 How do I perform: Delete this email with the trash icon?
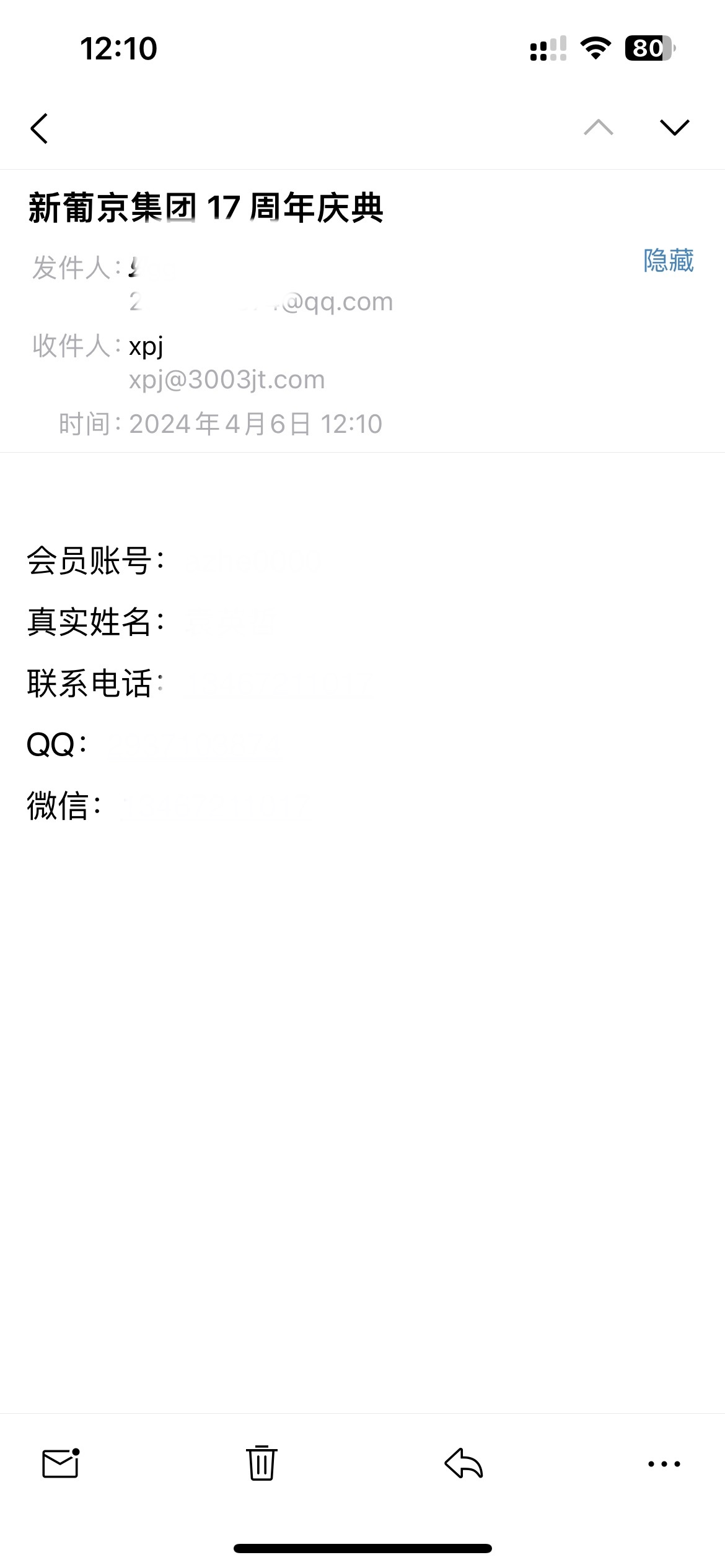261,1463
